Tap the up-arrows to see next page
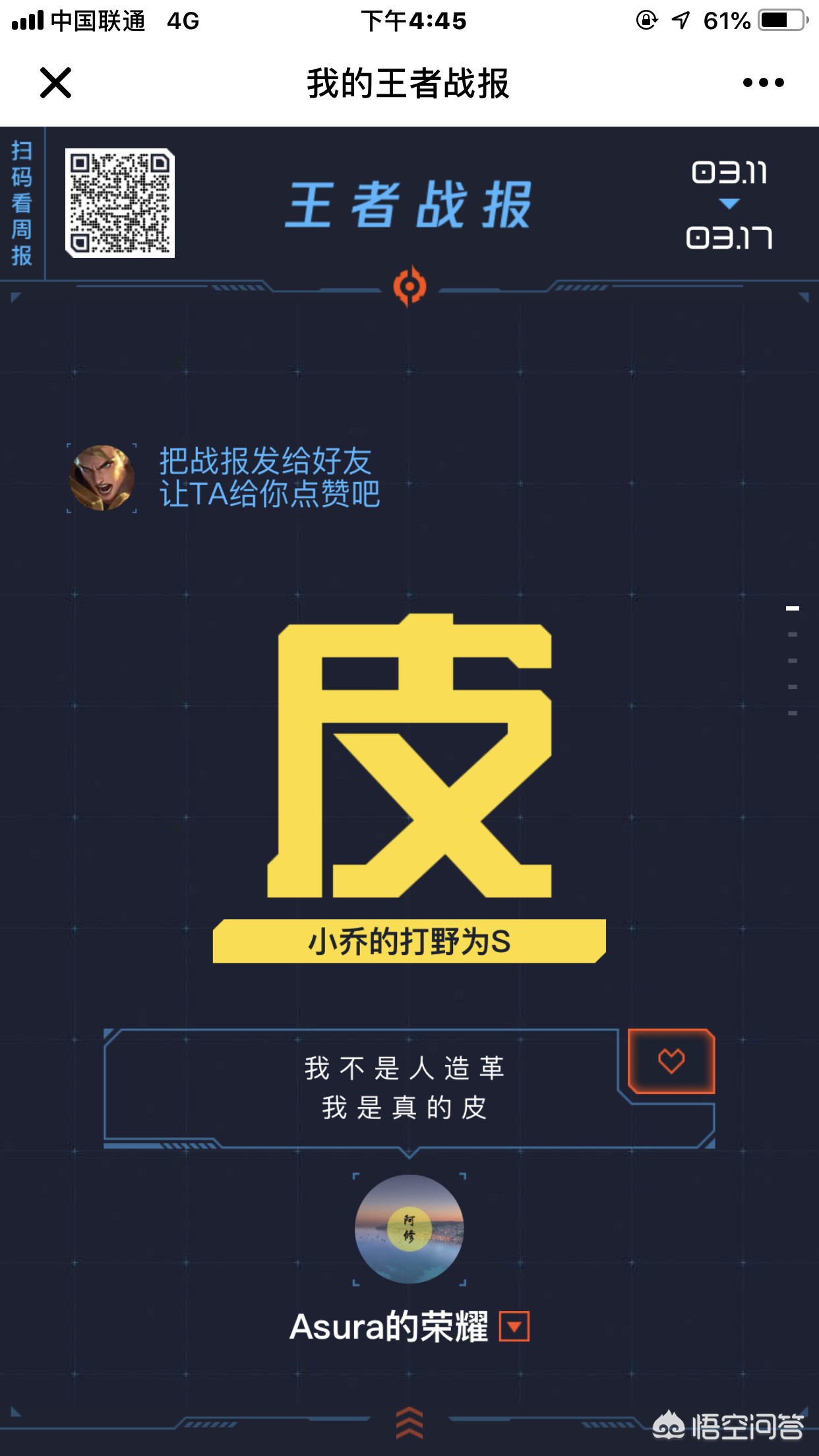The image size is (819, 1456). pyautogui.click(x=409, y=1422)
